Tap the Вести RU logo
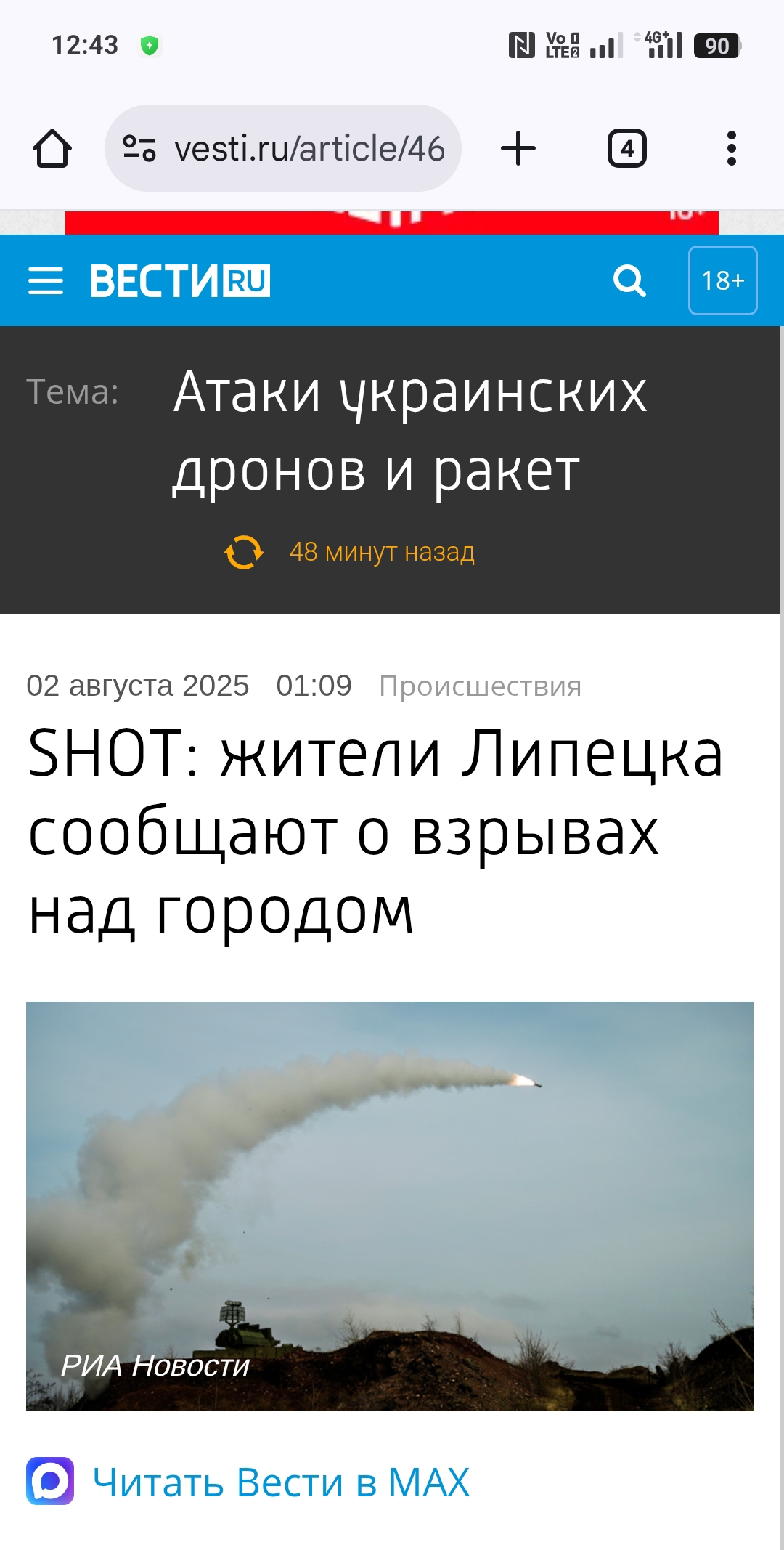The height and width of the screenshot is (1550, 784). (x=180, y=281)
